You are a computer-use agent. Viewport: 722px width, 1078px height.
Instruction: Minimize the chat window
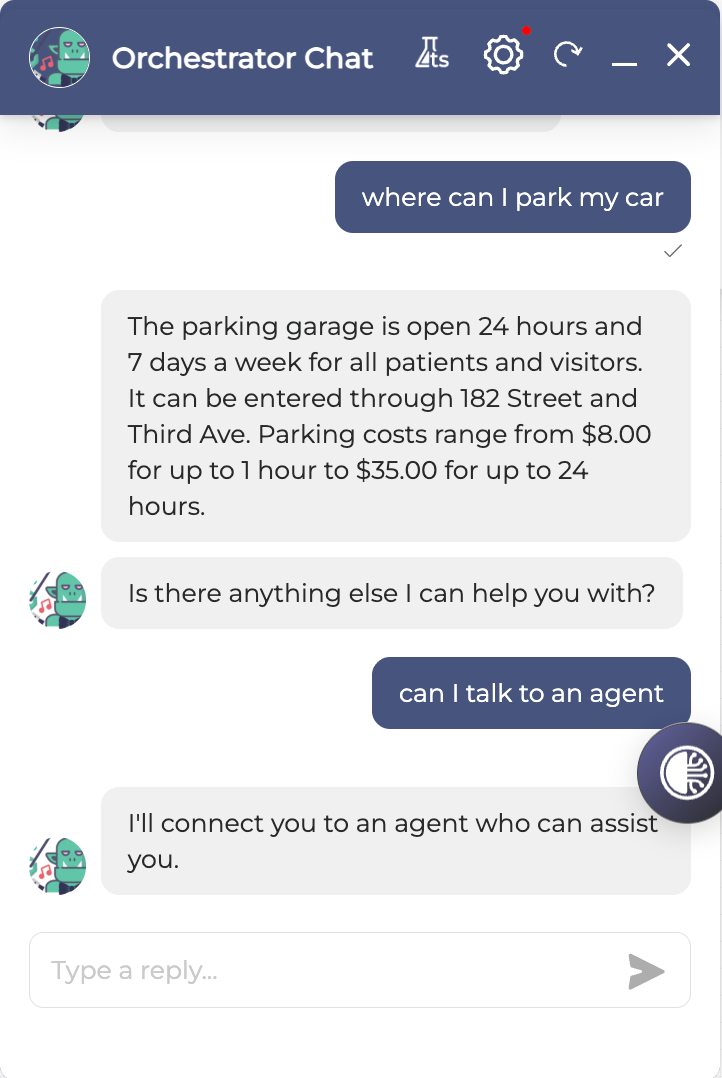point(624,60)
